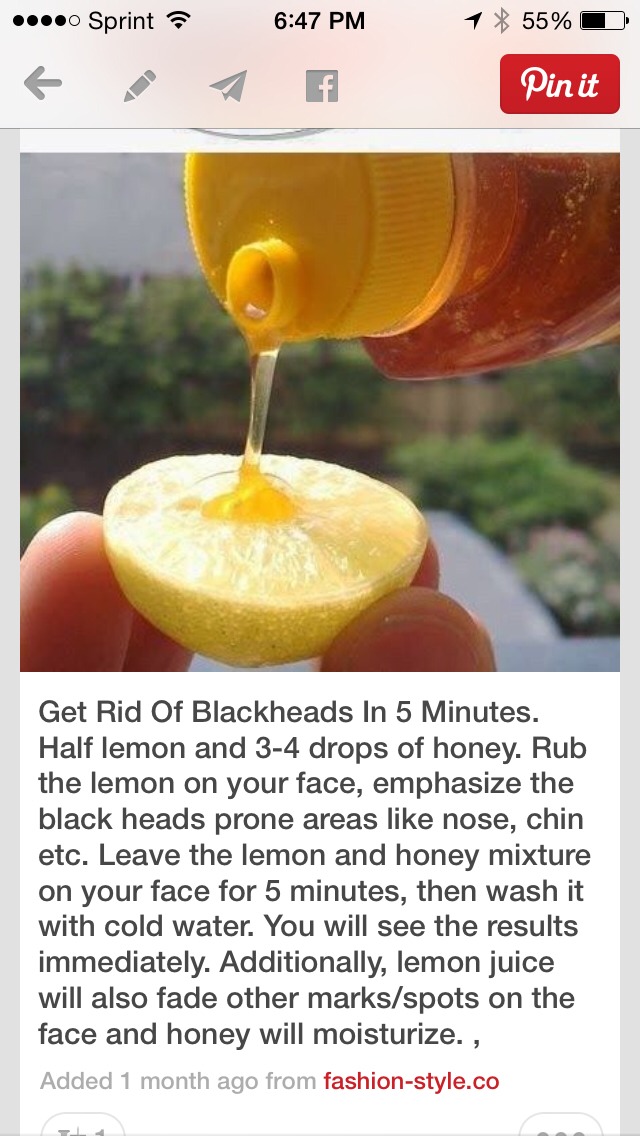Edit this pin with the pencil icon

pyautogui.click(x=140, y=85)
